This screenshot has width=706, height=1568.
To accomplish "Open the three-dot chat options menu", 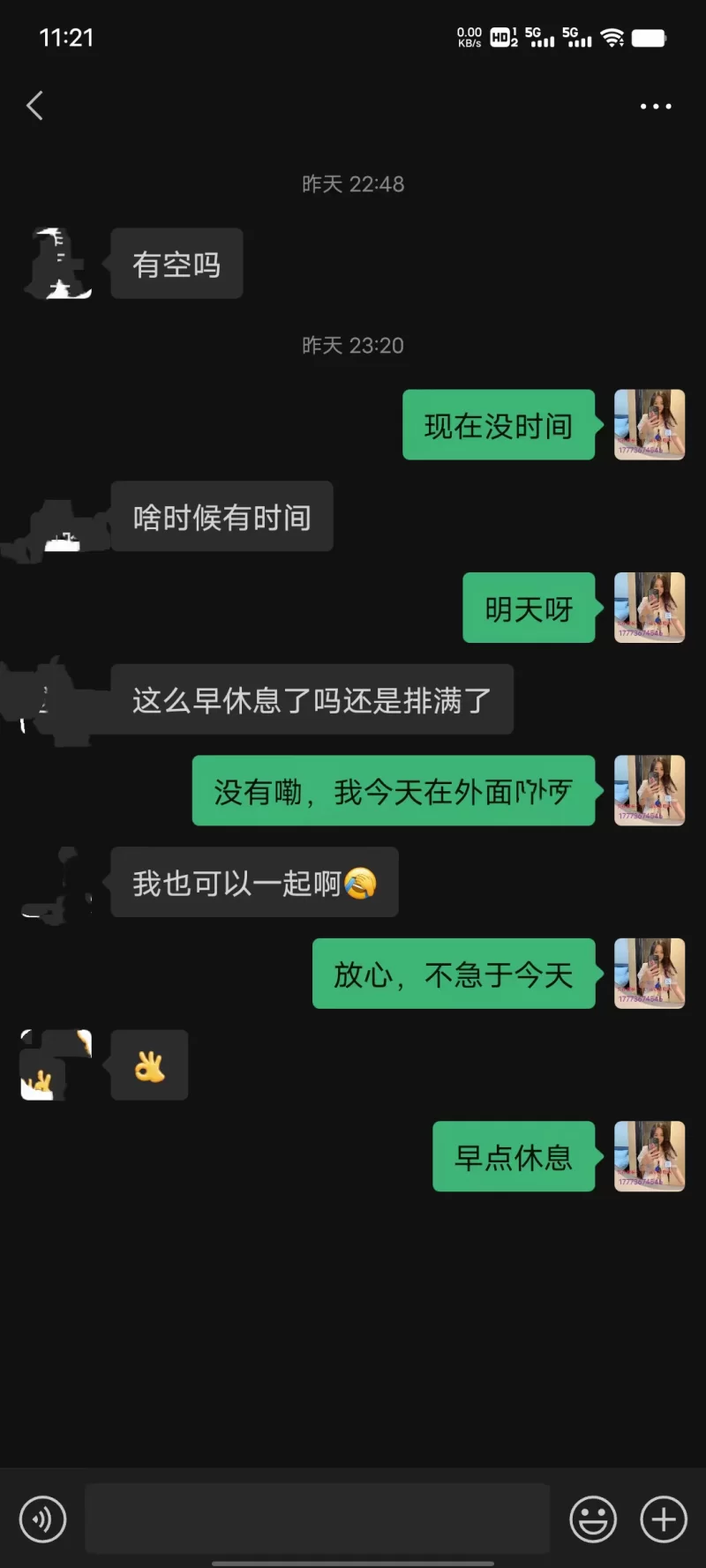I will click(656, 106).
